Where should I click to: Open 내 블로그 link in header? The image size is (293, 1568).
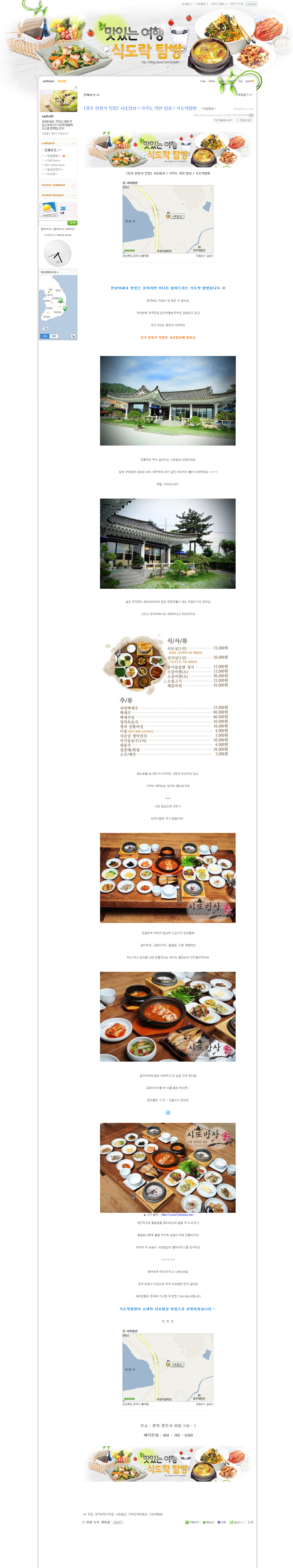[187, 4]
